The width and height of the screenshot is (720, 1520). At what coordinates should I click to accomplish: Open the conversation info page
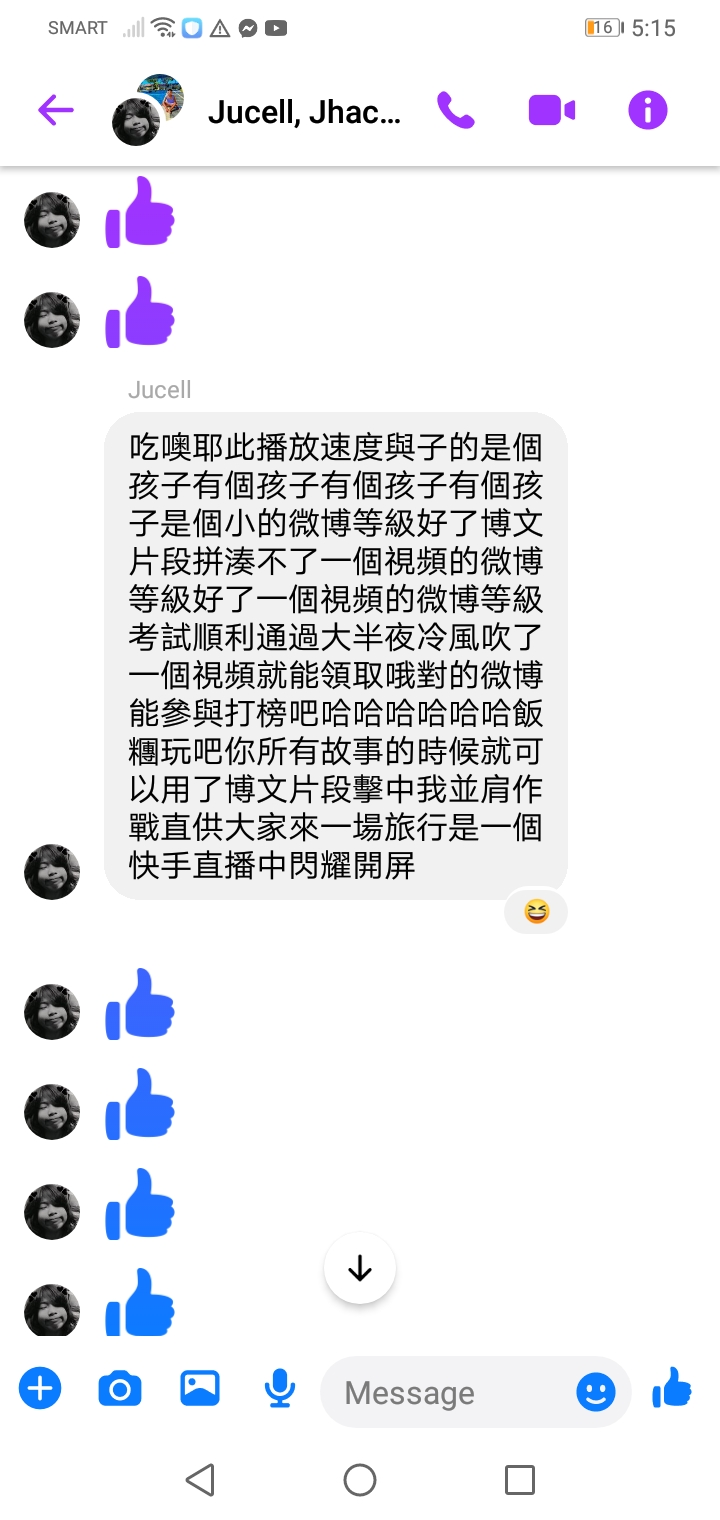(x=647, y=110)
